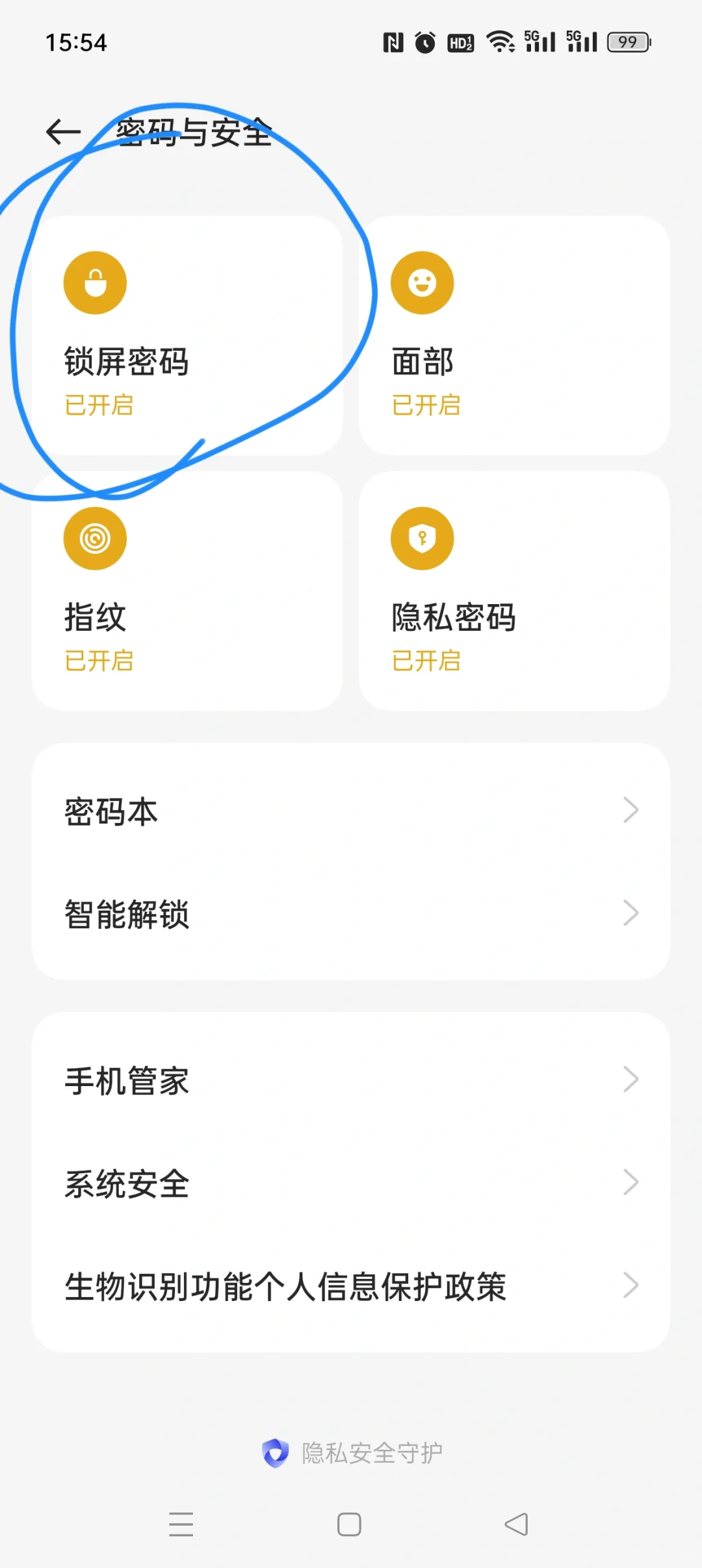This screenshot has width=702, height=1568.
Task: Open recent apps from navigation bar
Action: (x=181, y=1524)
